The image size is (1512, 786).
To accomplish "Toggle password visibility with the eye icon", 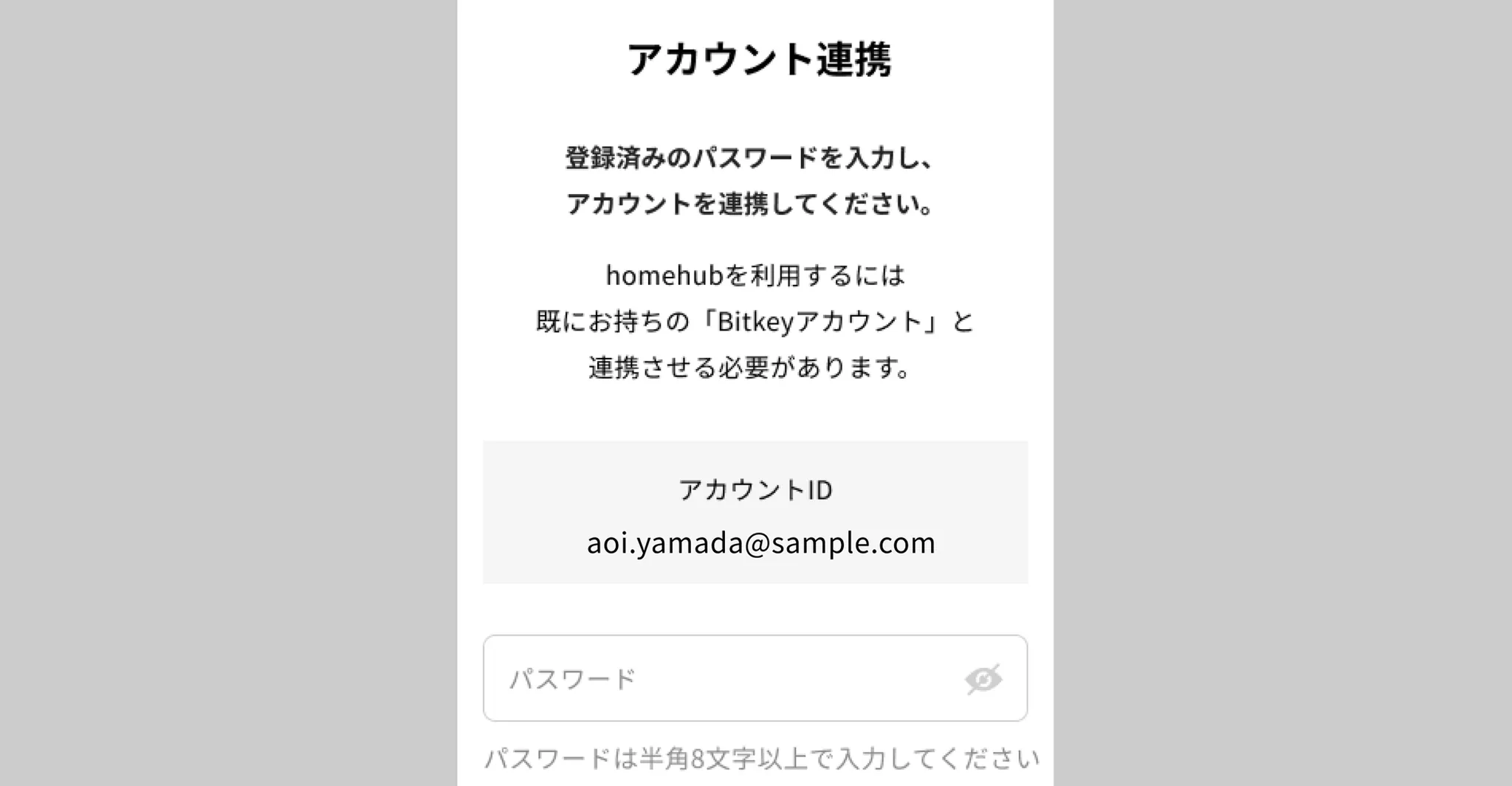I will tap(983, 679).
